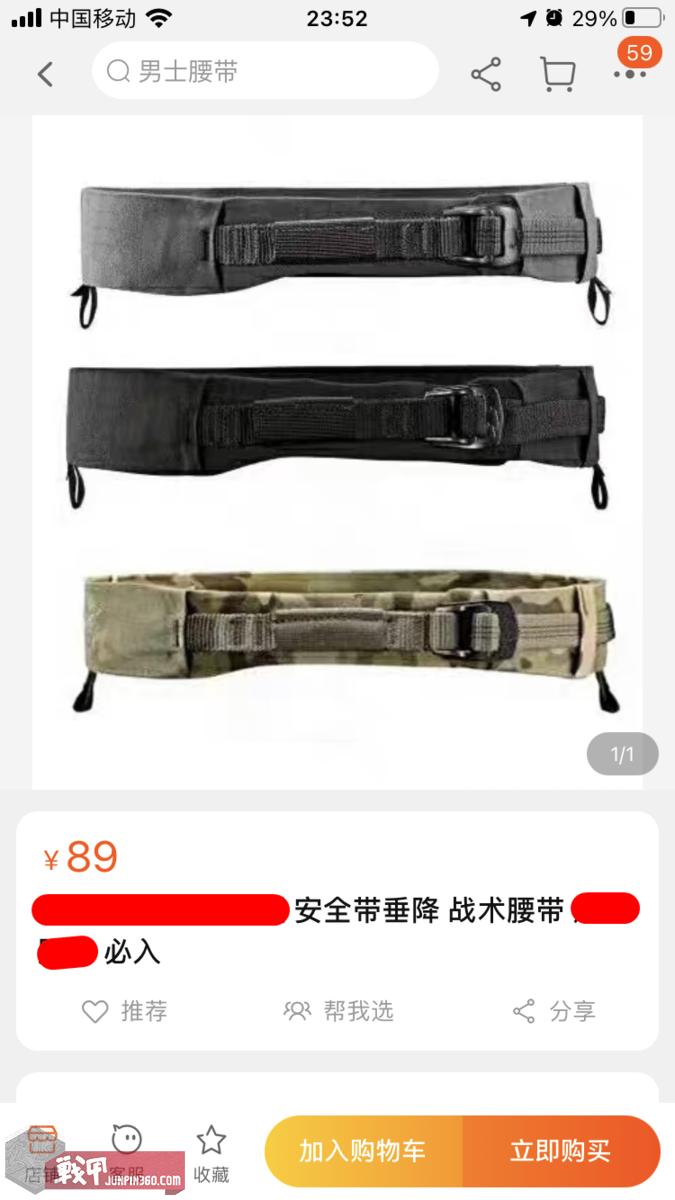Share this product from the top bar

click(x=486, y=74)
